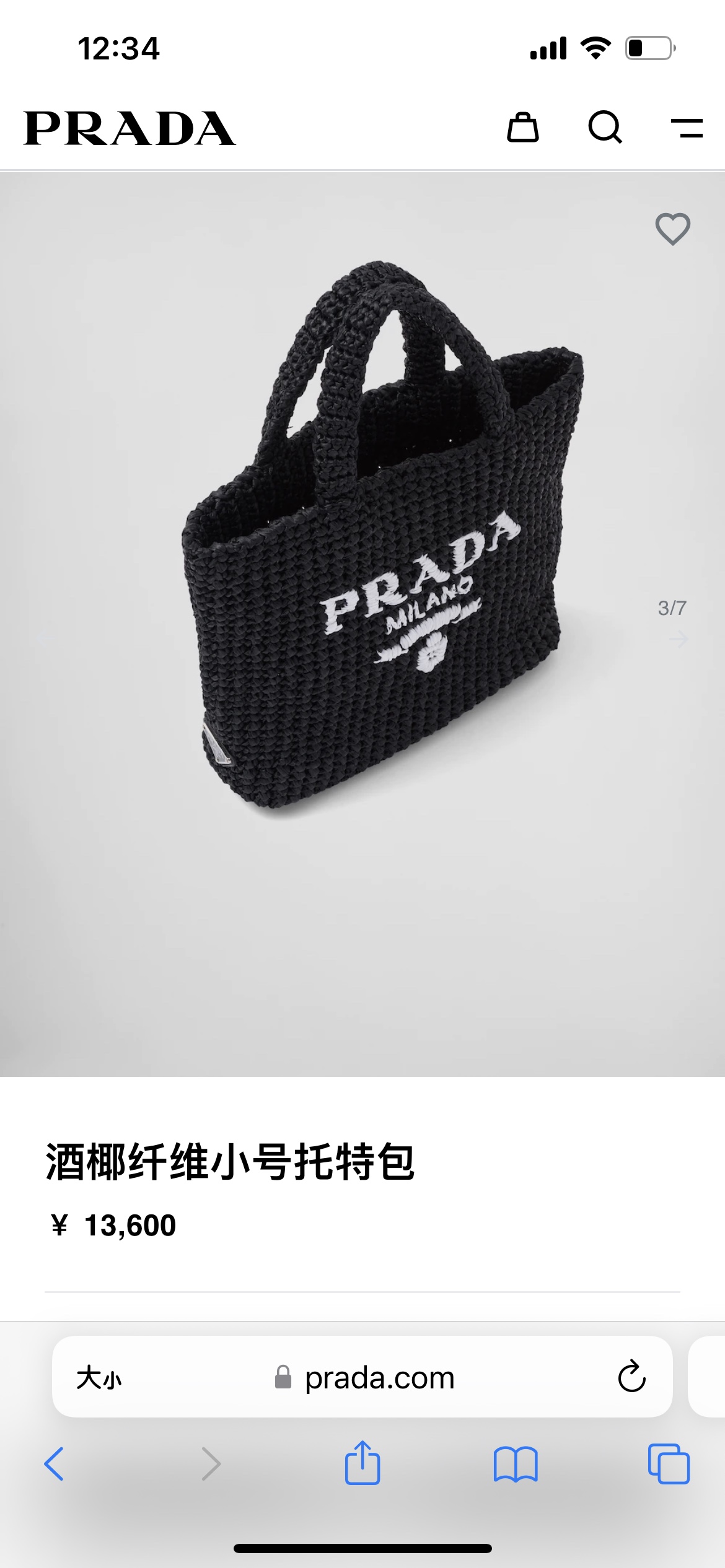Viewport: 725px width, 1568px height.
Task: Open the search icon
Action: [x=605, y=128]
